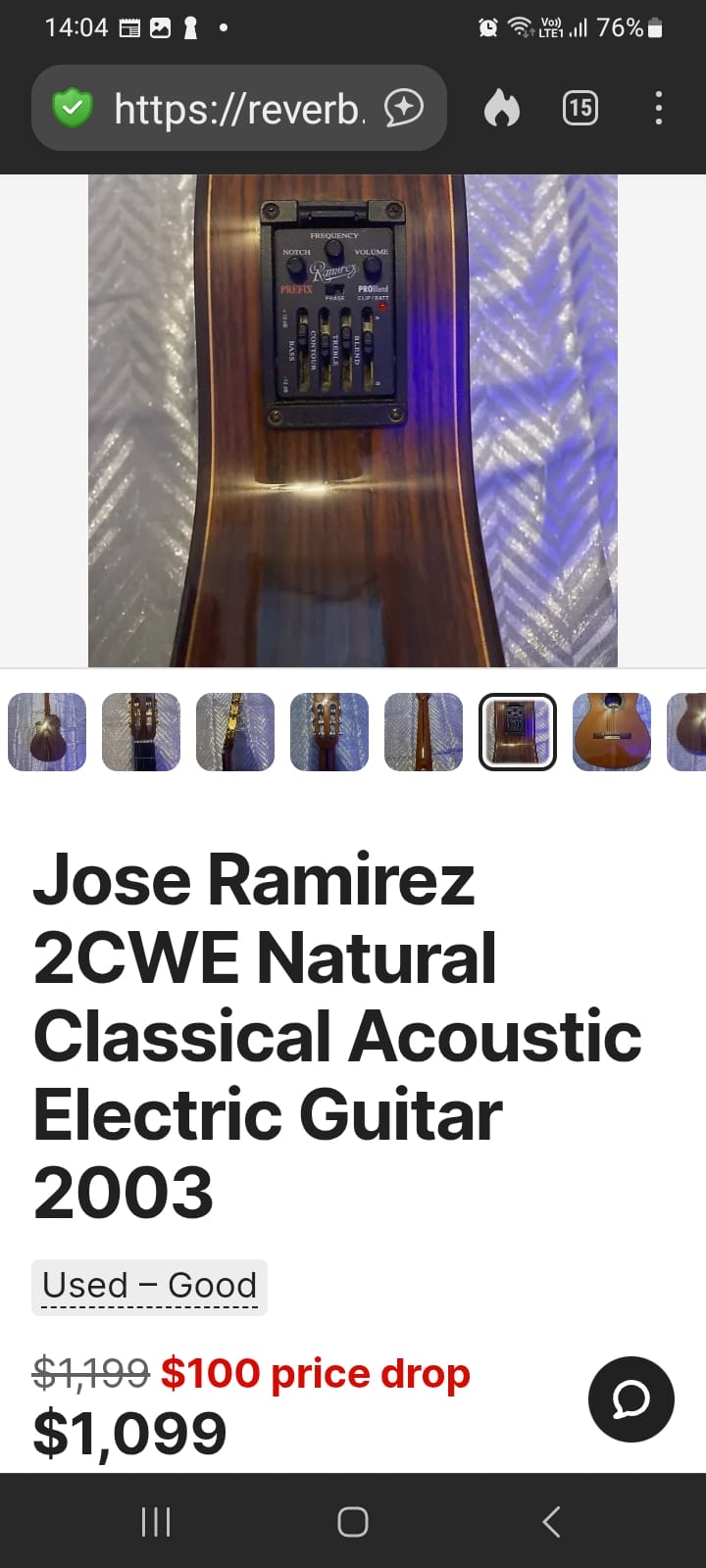Tap the Used – Good condition label

pos(150,1286)
